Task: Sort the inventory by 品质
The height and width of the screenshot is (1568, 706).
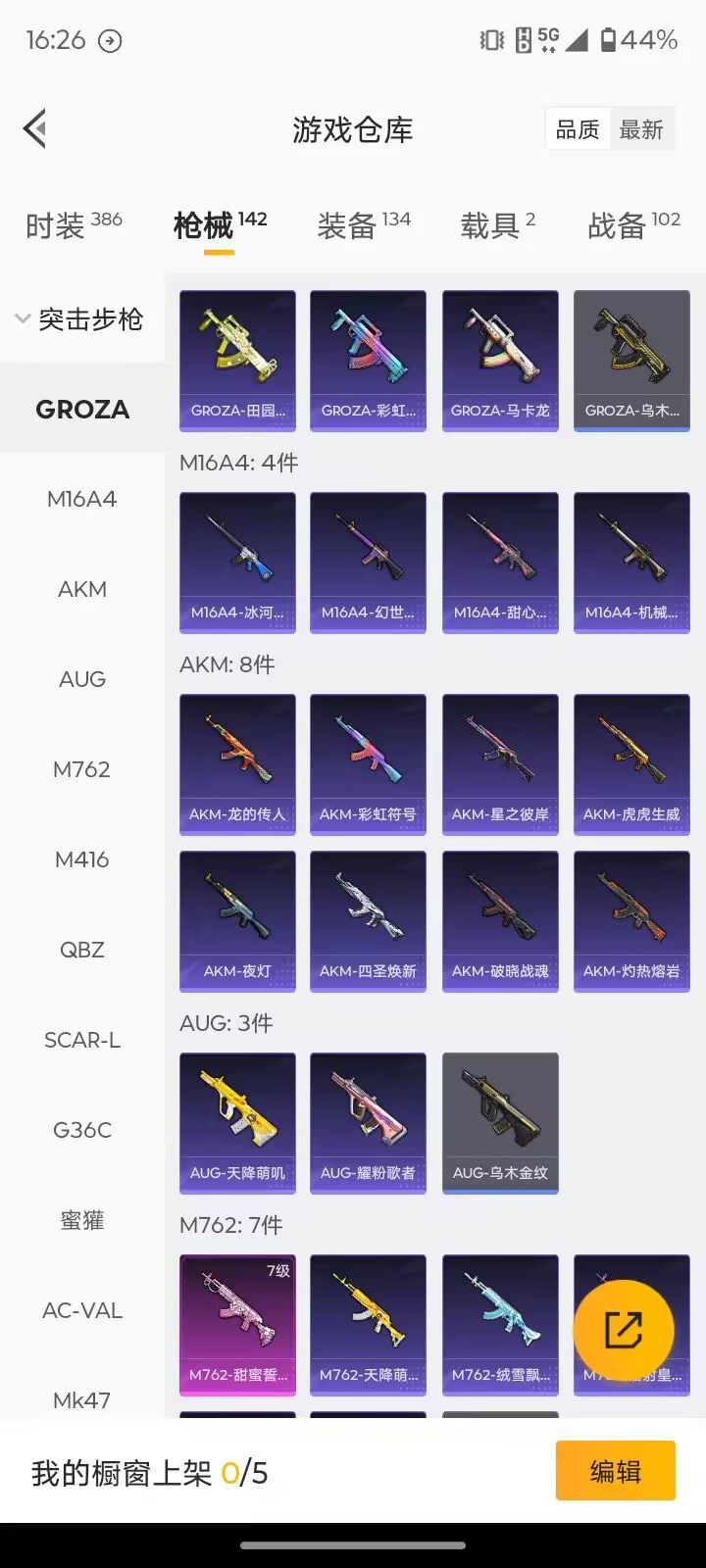Action: [577, 129]
